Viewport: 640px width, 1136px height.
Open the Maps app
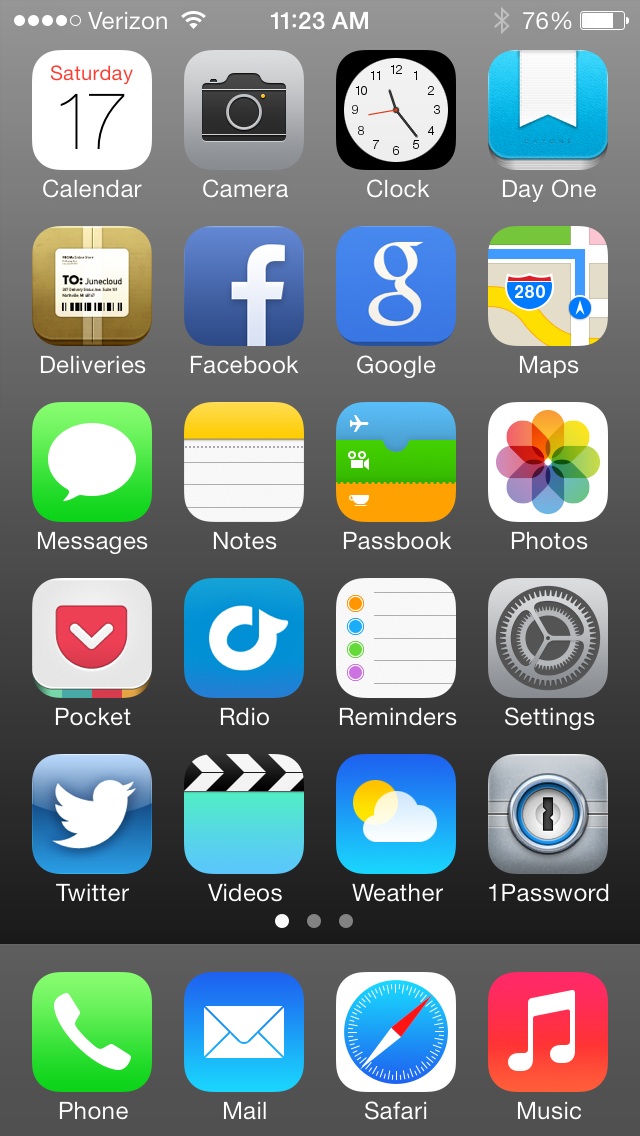[x=548, y=286]
